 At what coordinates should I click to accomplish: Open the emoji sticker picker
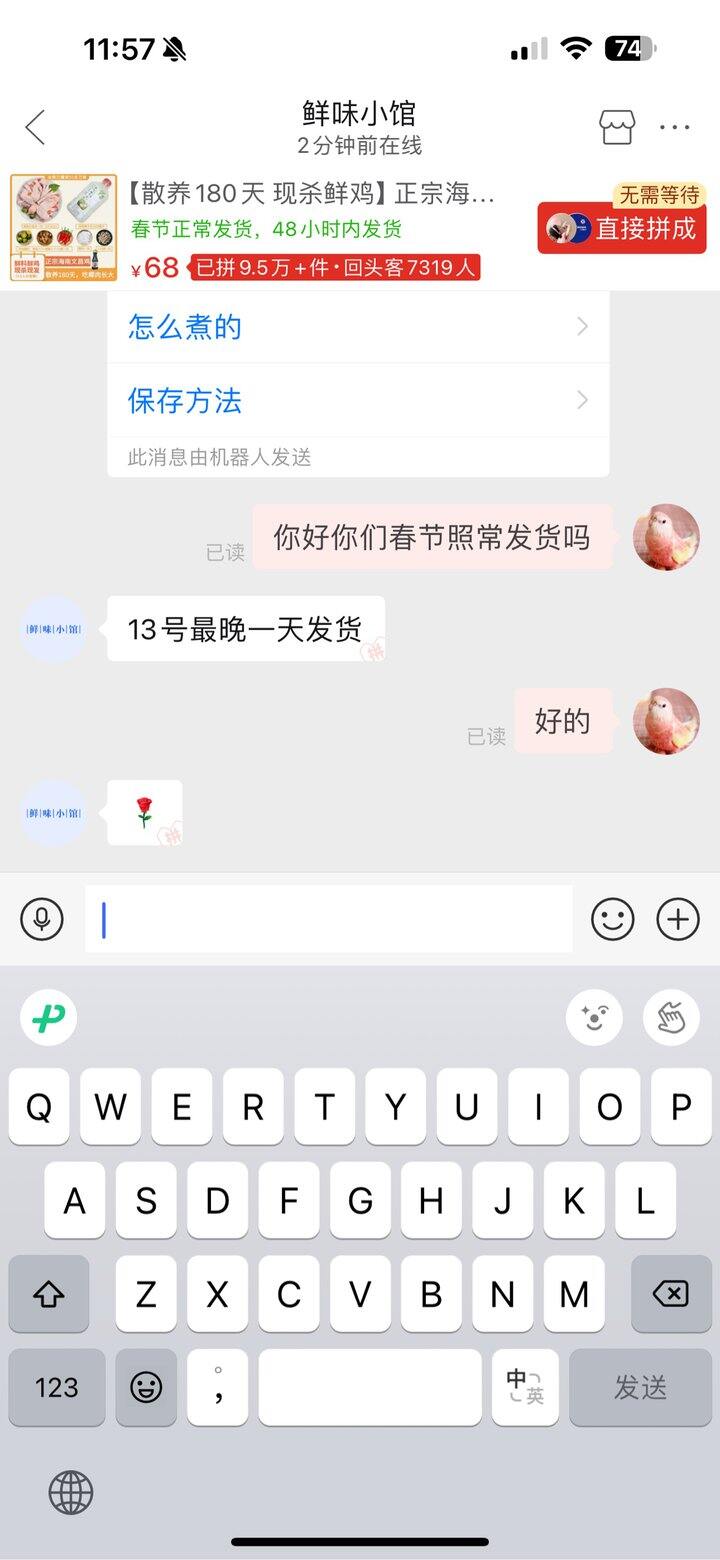(x=612, y=918)
